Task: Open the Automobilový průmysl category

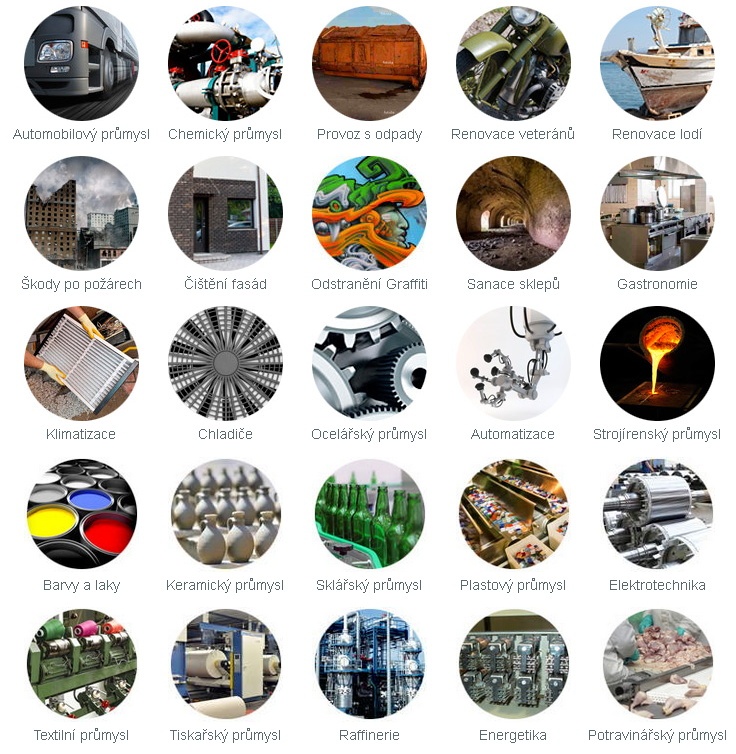Action: pos(81,64)
